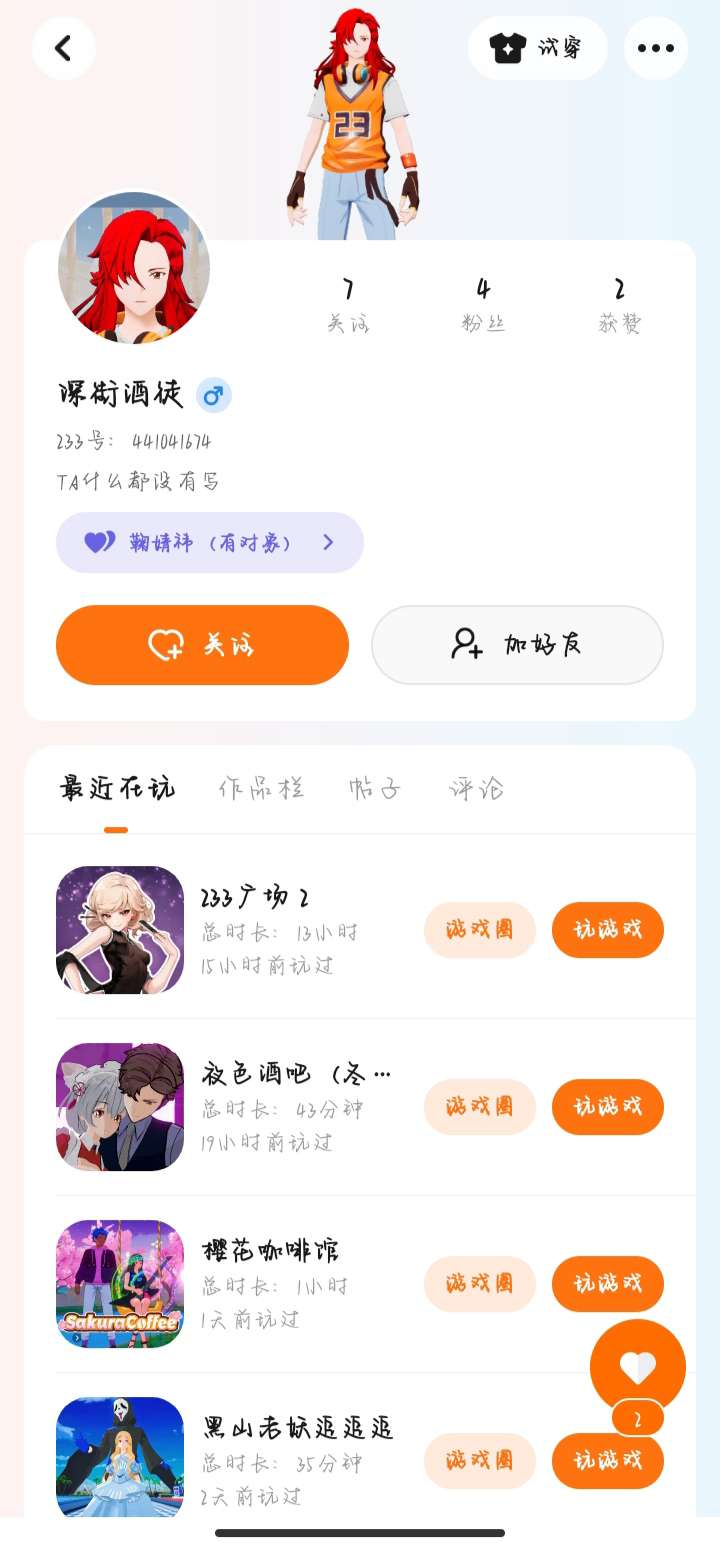The width and height of the screenshot is (720, 1549).
Task: Play 233广场2 with the 玩游戏 button
Action: [x=607, y=930]
